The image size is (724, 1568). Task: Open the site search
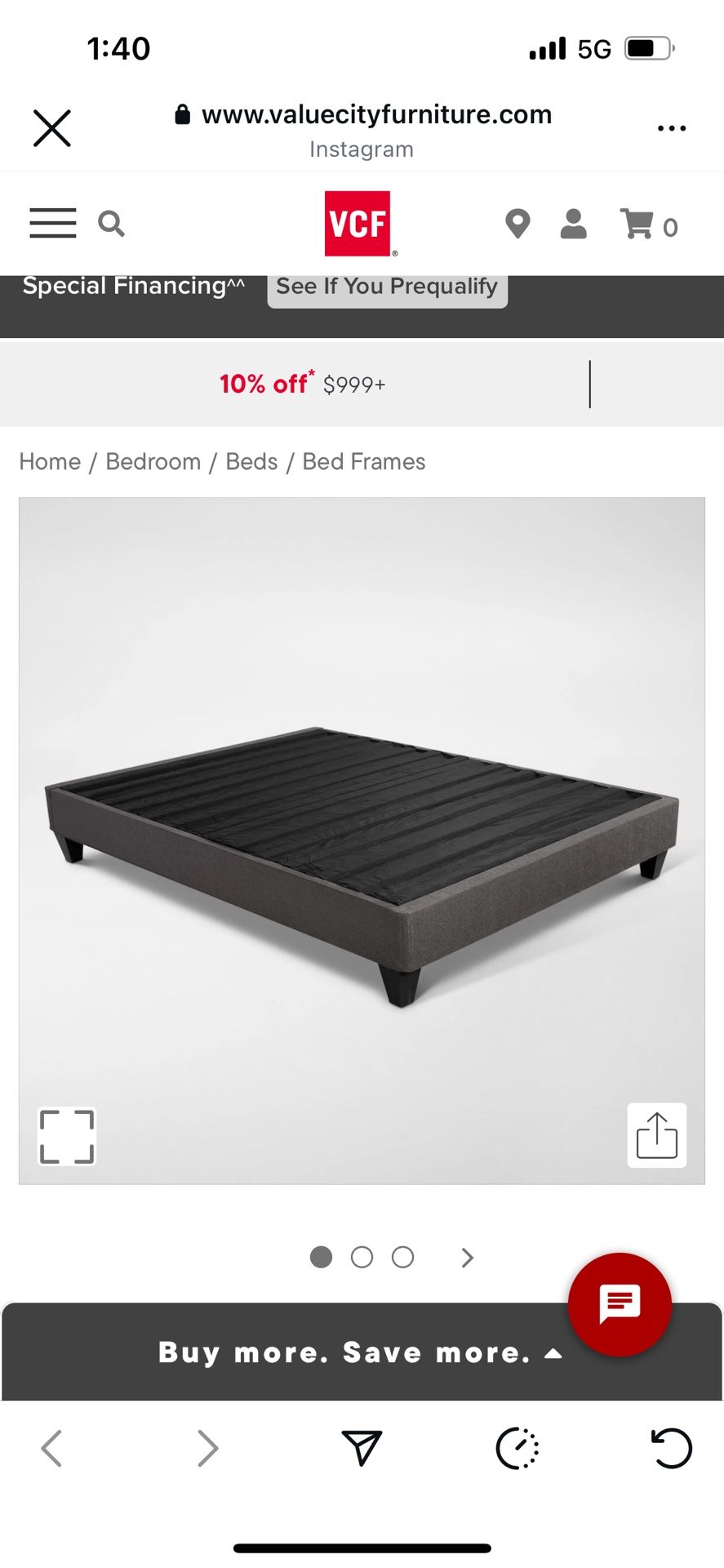[x=112, y=223]
